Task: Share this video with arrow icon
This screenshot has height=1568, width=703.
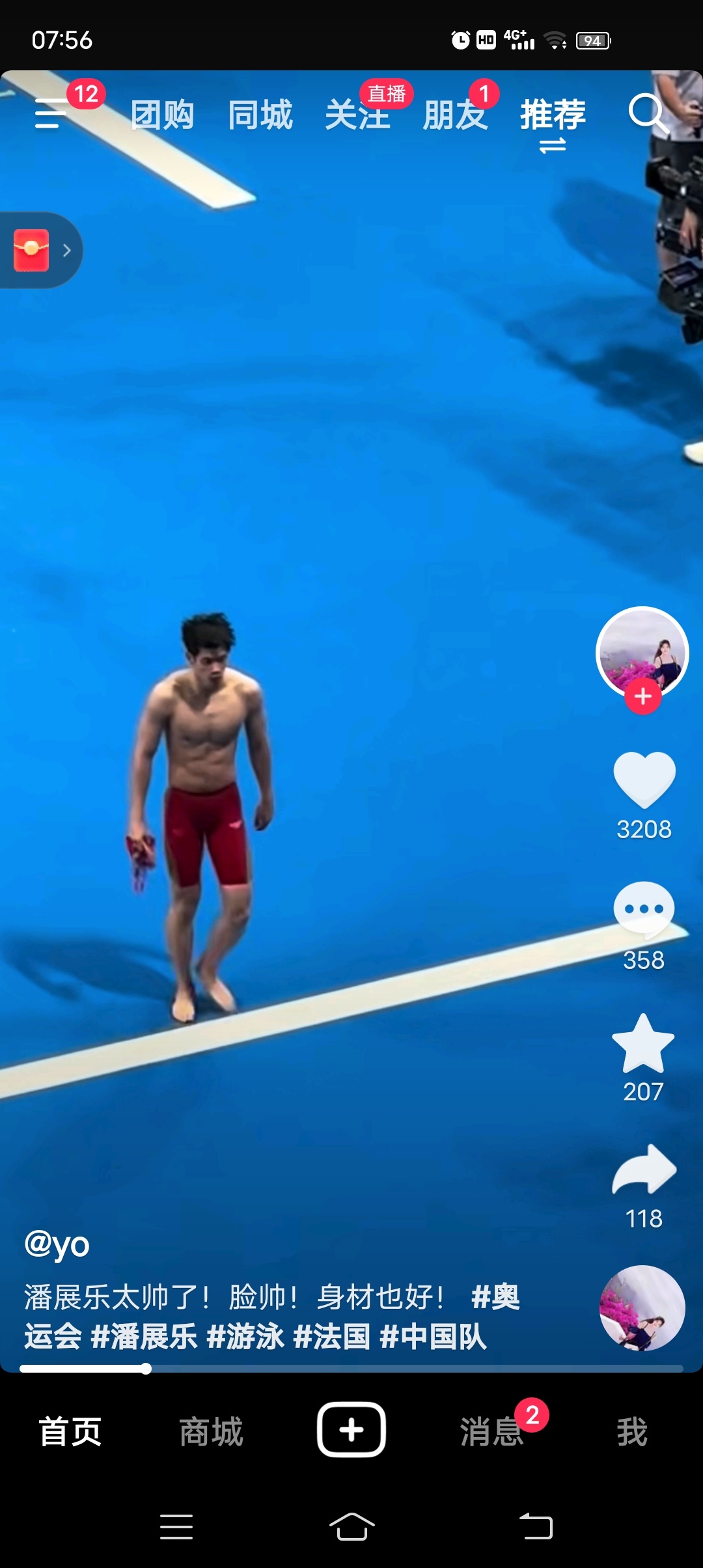Action: (644, 1171)
